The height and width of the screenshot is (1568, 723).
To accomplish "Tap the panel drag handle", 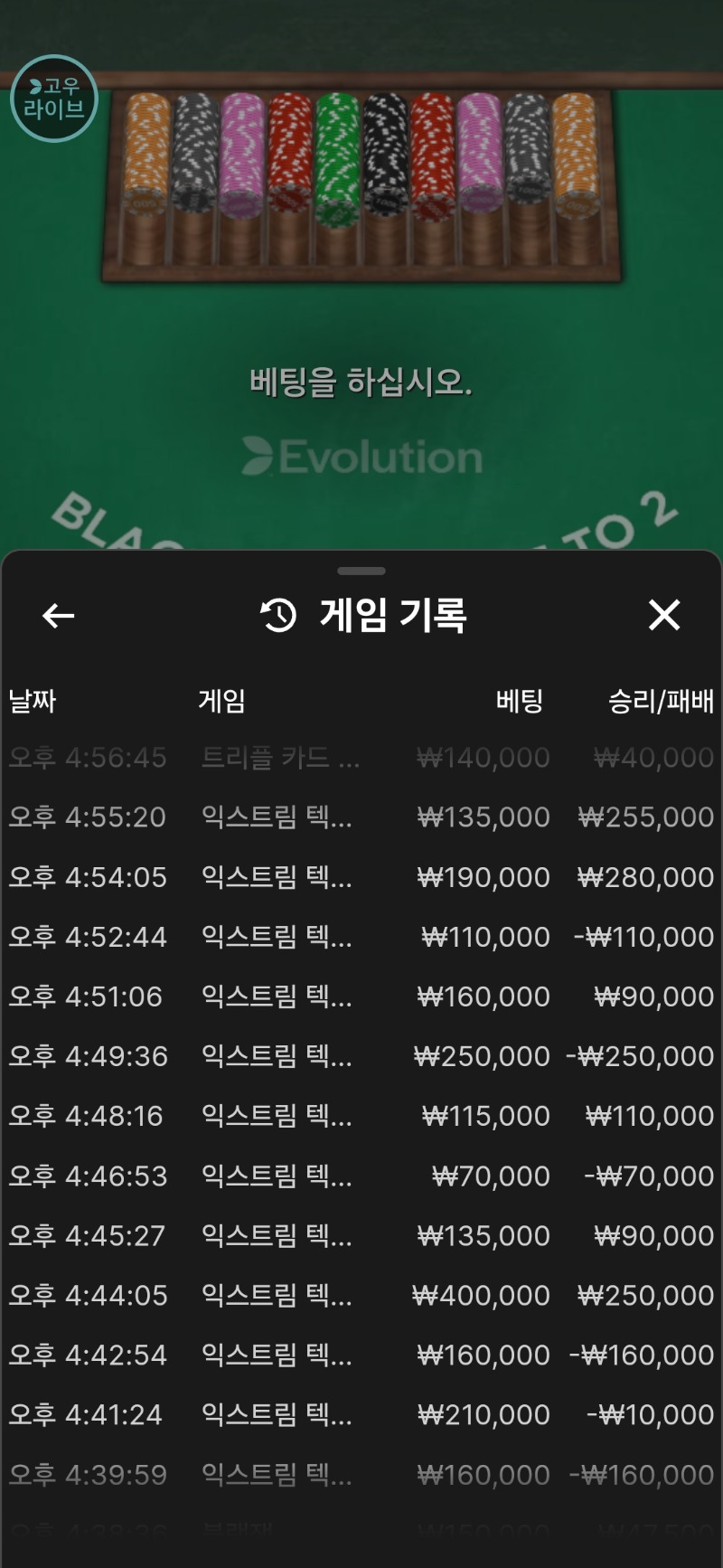I will click(361, 571).
